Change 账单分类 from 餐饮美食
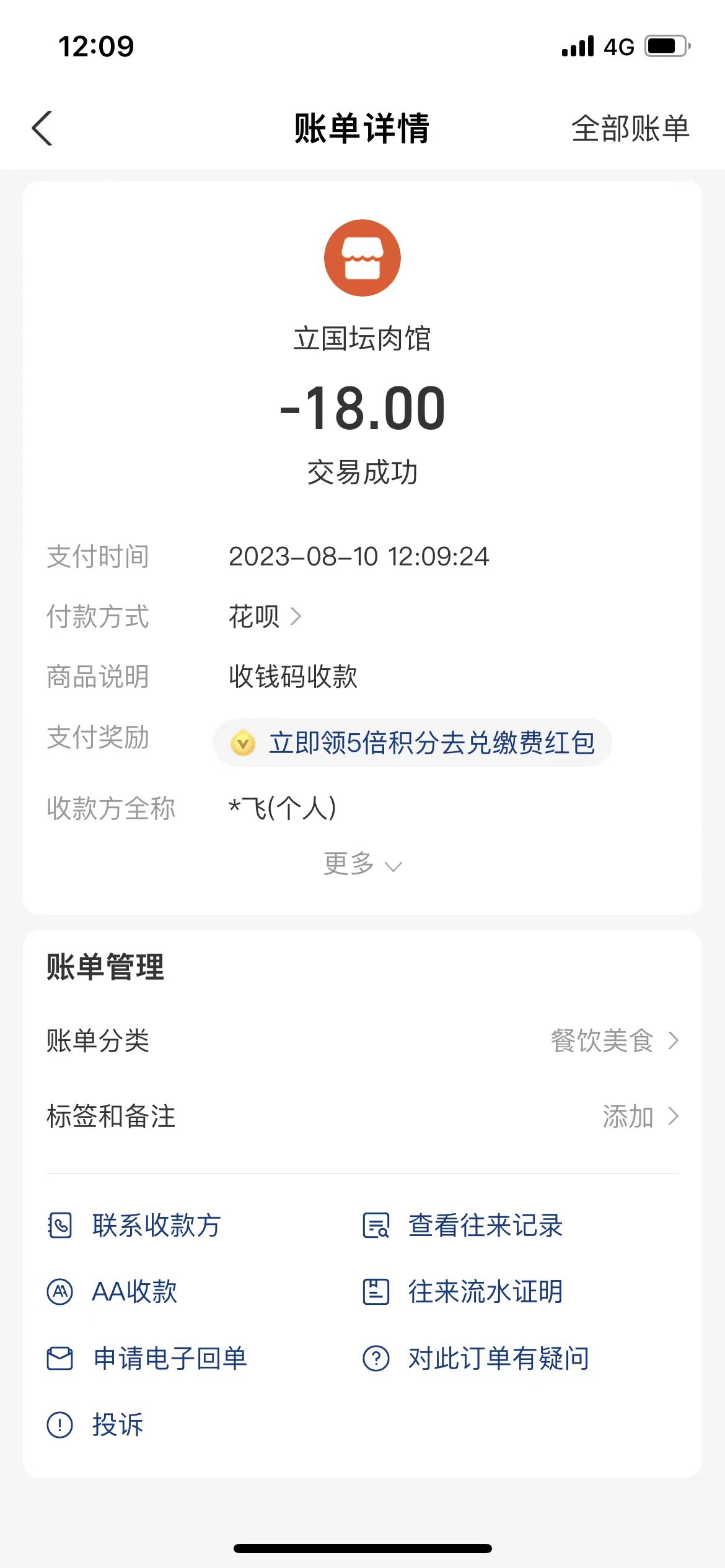This screenshot has height=1568, width=725. click(613, 1040)
